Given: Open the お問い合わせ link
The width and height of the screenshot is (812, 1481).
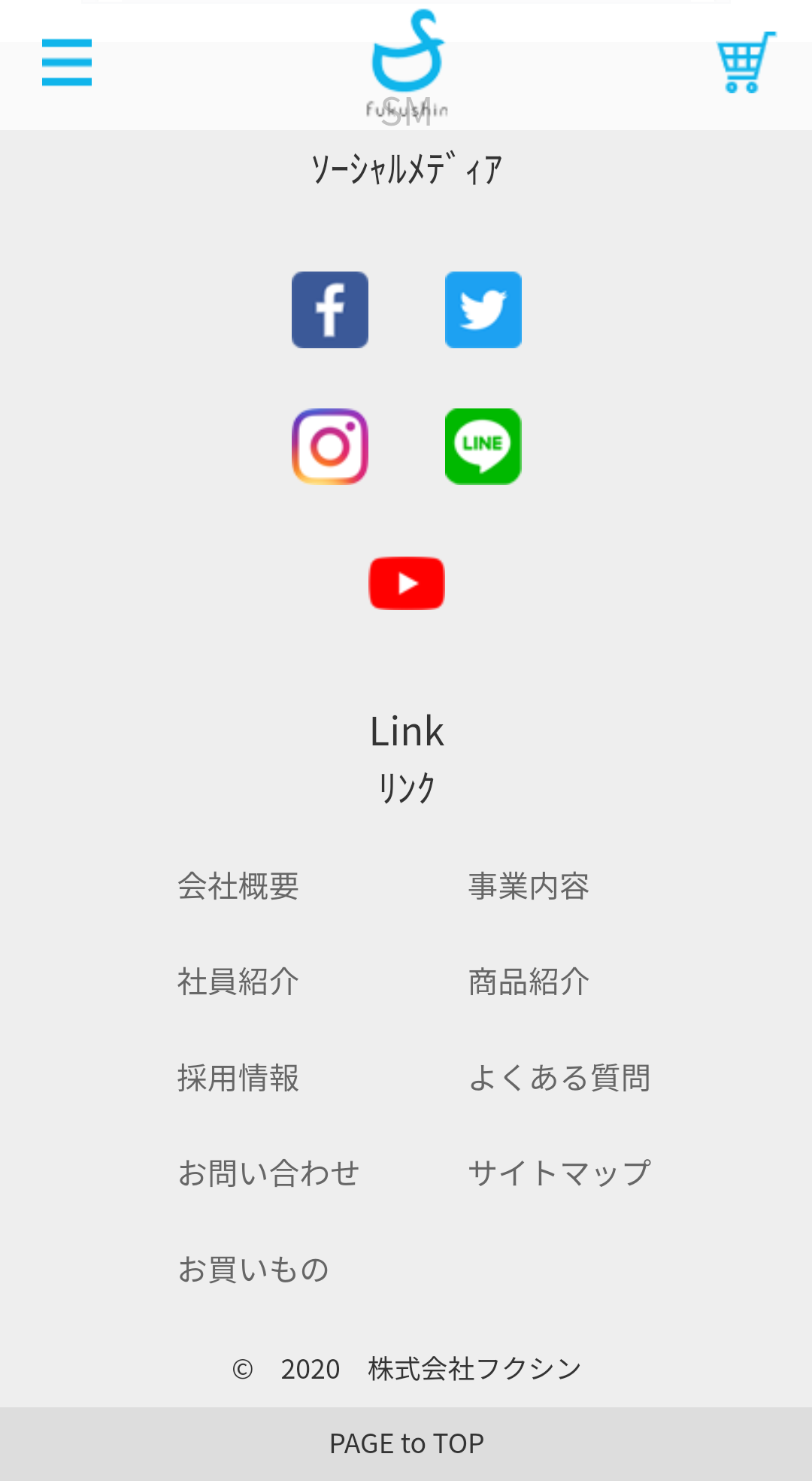Looking at the screenshot, I should coord(268,1173).
